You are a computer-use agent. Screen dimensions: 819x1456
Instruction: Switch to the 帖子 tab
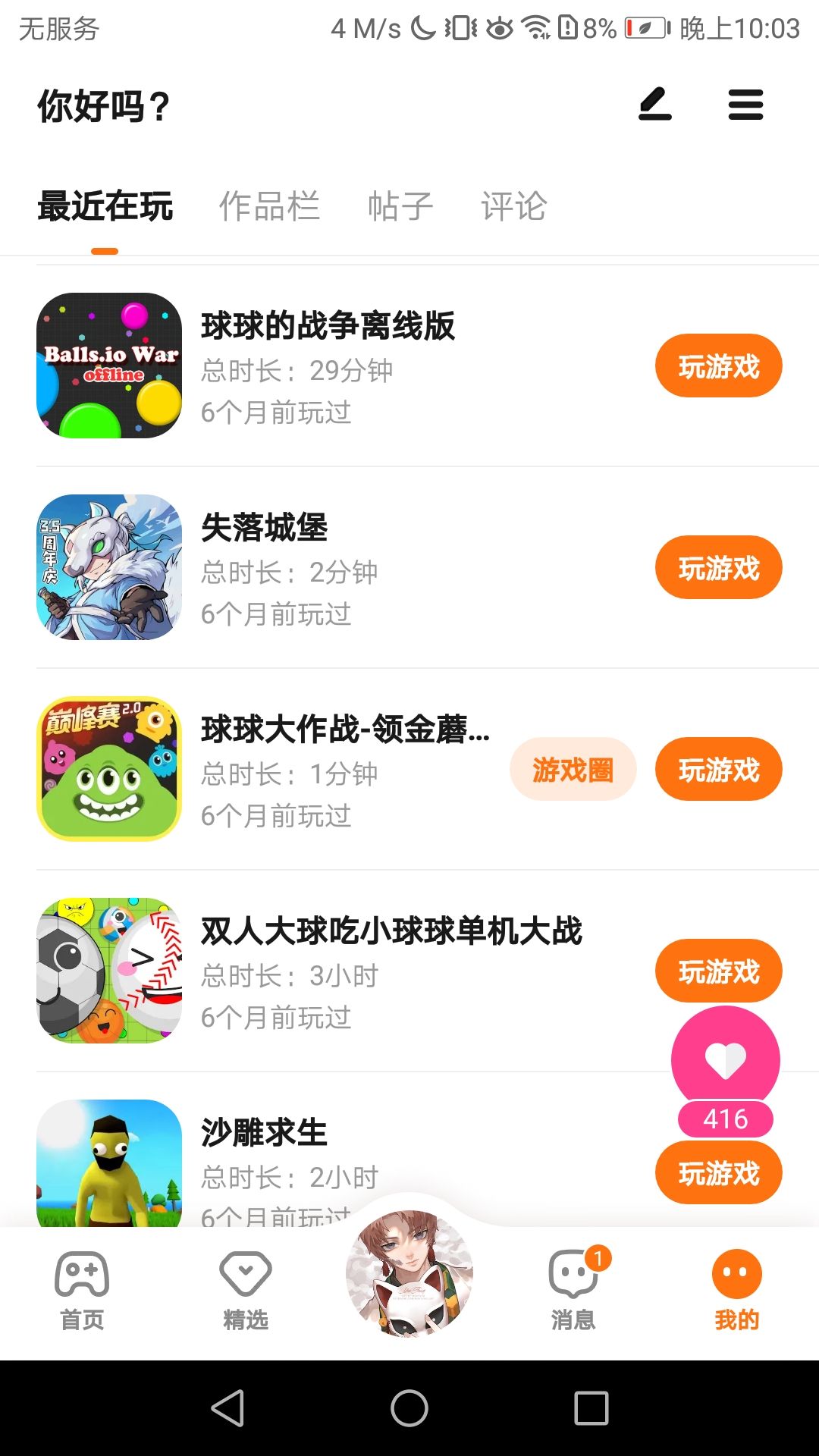coord(400,206)
